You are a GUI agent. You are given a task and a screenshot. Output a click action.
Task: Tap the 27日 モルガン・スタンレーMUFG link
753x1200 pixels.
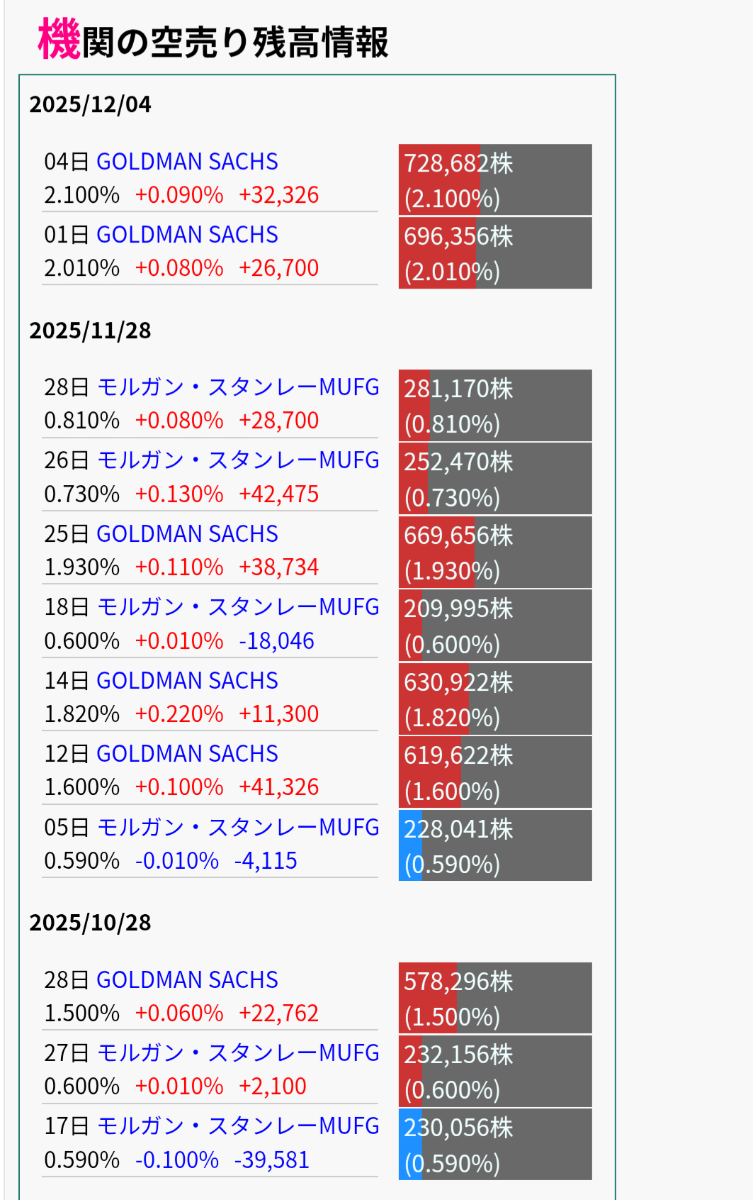pyautogui.click(x=238, y=1053)
